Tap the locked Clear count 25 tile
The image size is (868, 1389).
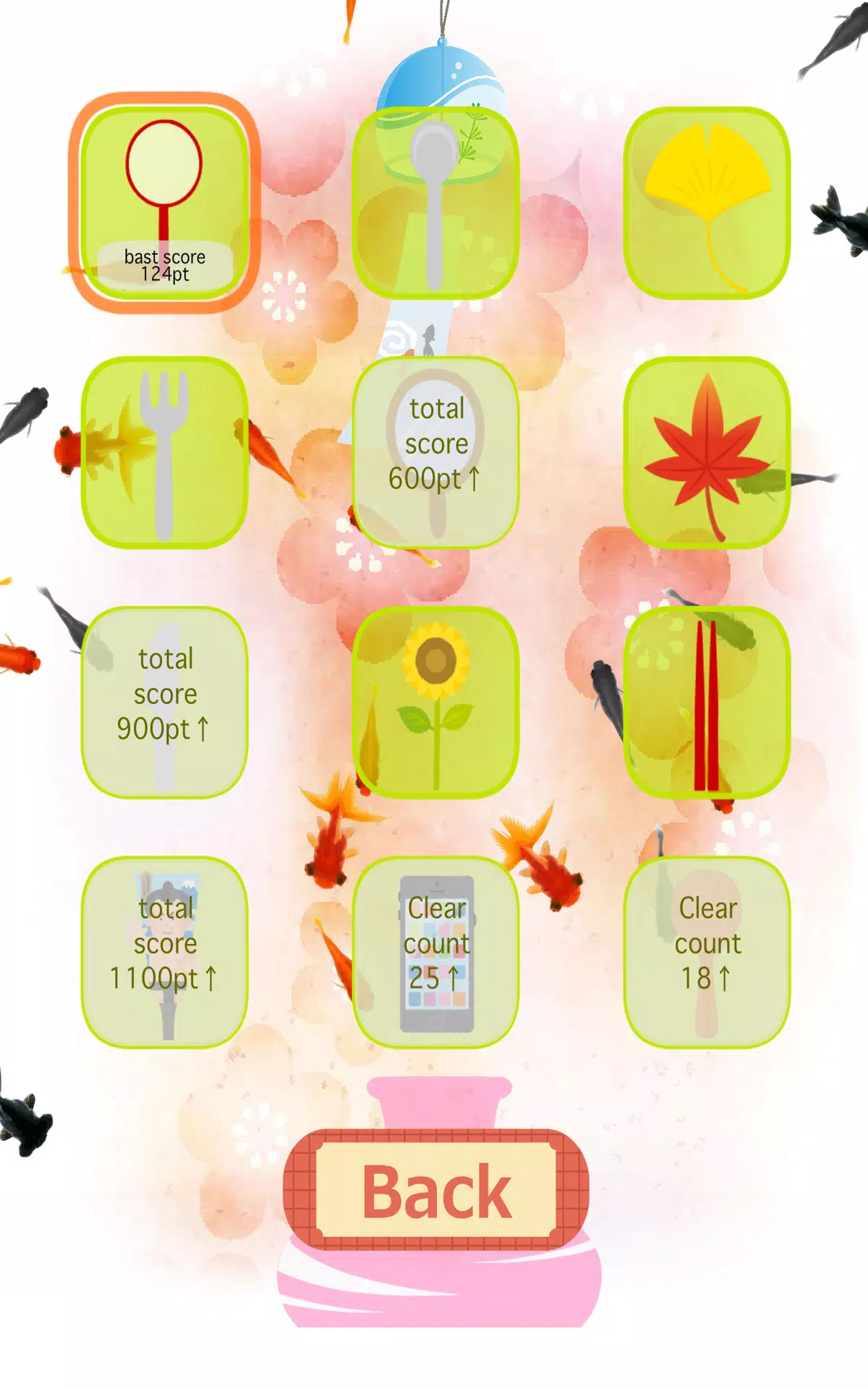435,951
